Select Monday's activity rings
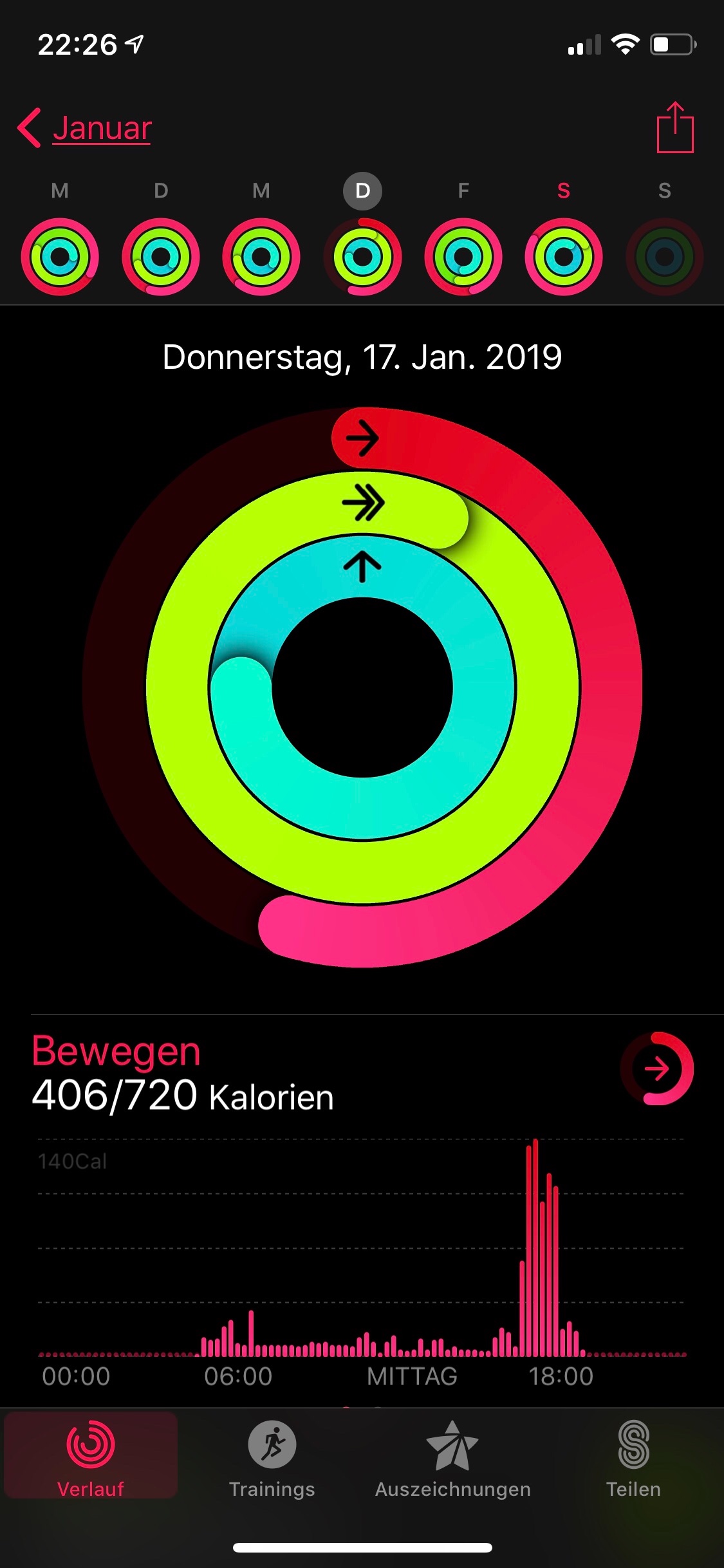 (60, 257)
